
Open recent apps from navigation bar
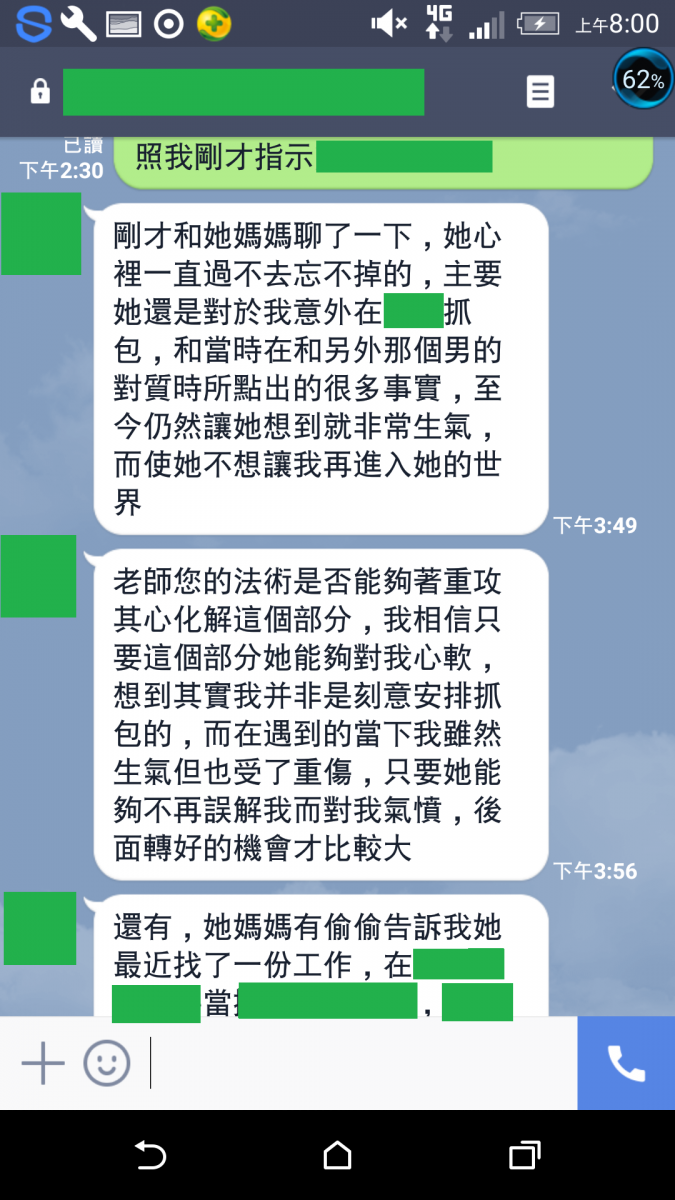524,1156
